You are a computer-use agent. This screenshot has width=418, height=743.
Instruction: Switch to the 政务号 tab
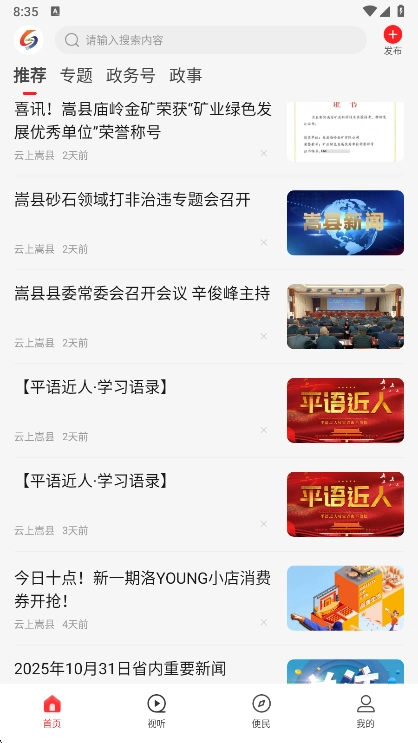(131, 75)
